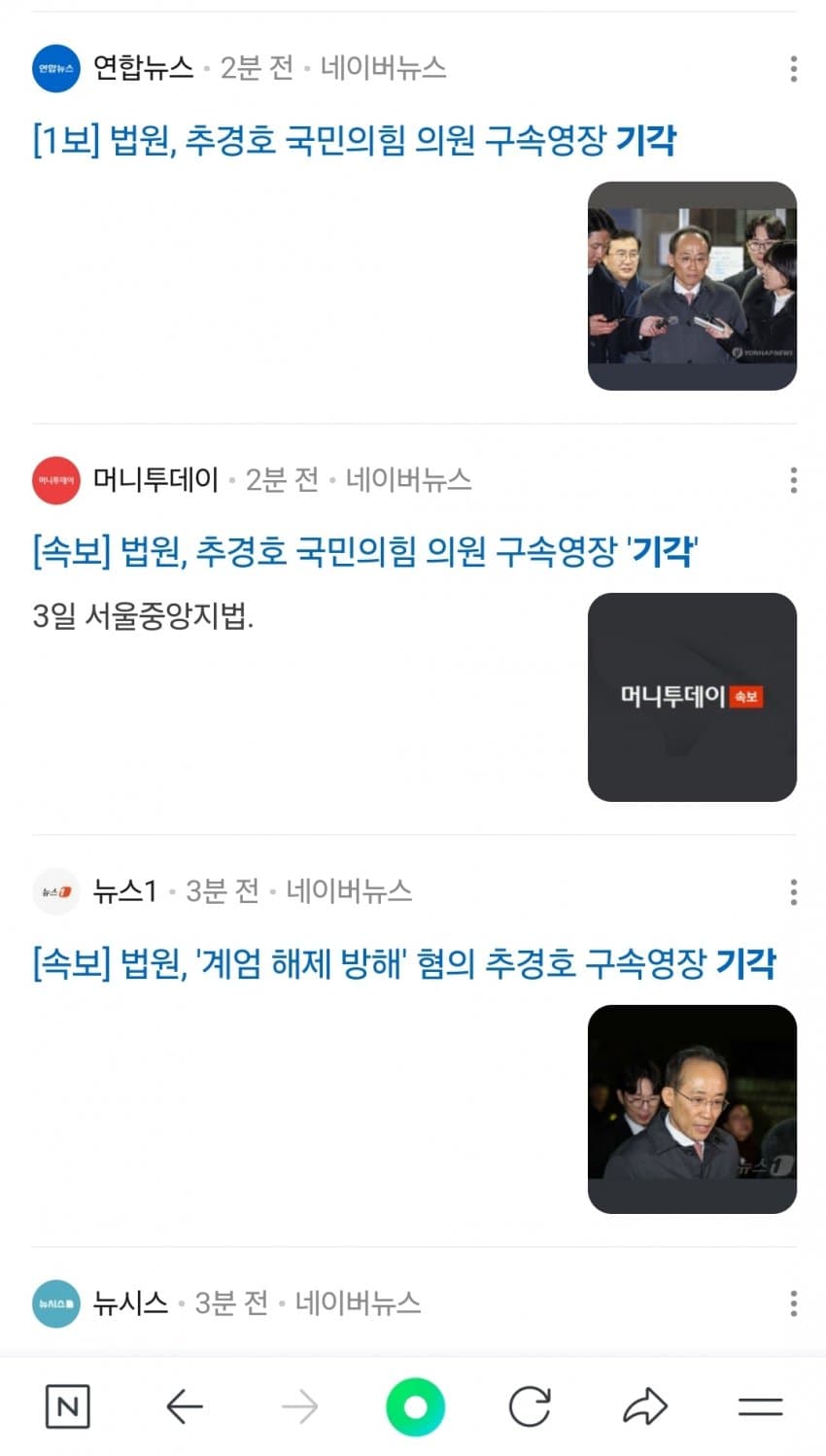826x1456 pixels.
Task: Open 머니투데이 [속보] 구속영장 '기각' headline
Action: (365, 552)
